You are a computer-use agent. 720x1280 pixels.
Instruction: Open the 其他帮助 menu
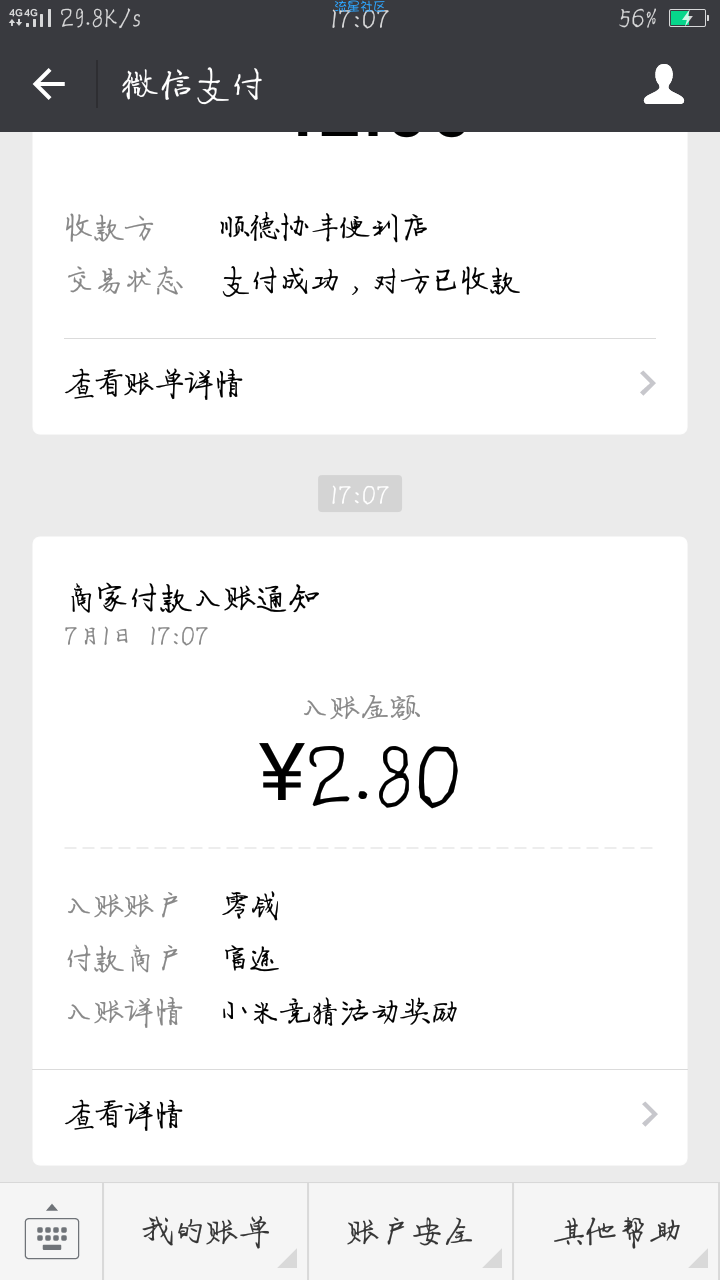point(617,1232)
